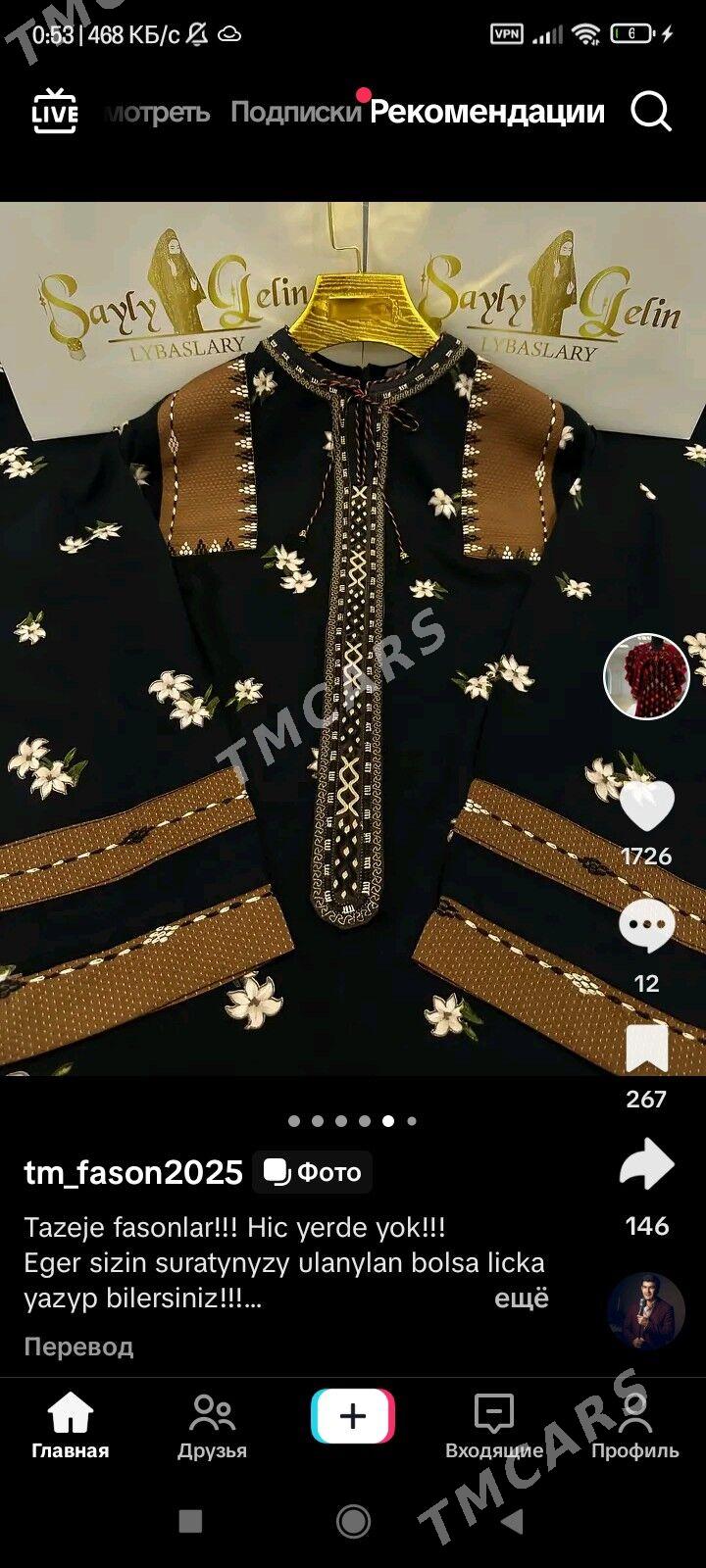Screen dimensions: 706x1568
Task: Bookmark this post to favorites
Action: 647,1049
